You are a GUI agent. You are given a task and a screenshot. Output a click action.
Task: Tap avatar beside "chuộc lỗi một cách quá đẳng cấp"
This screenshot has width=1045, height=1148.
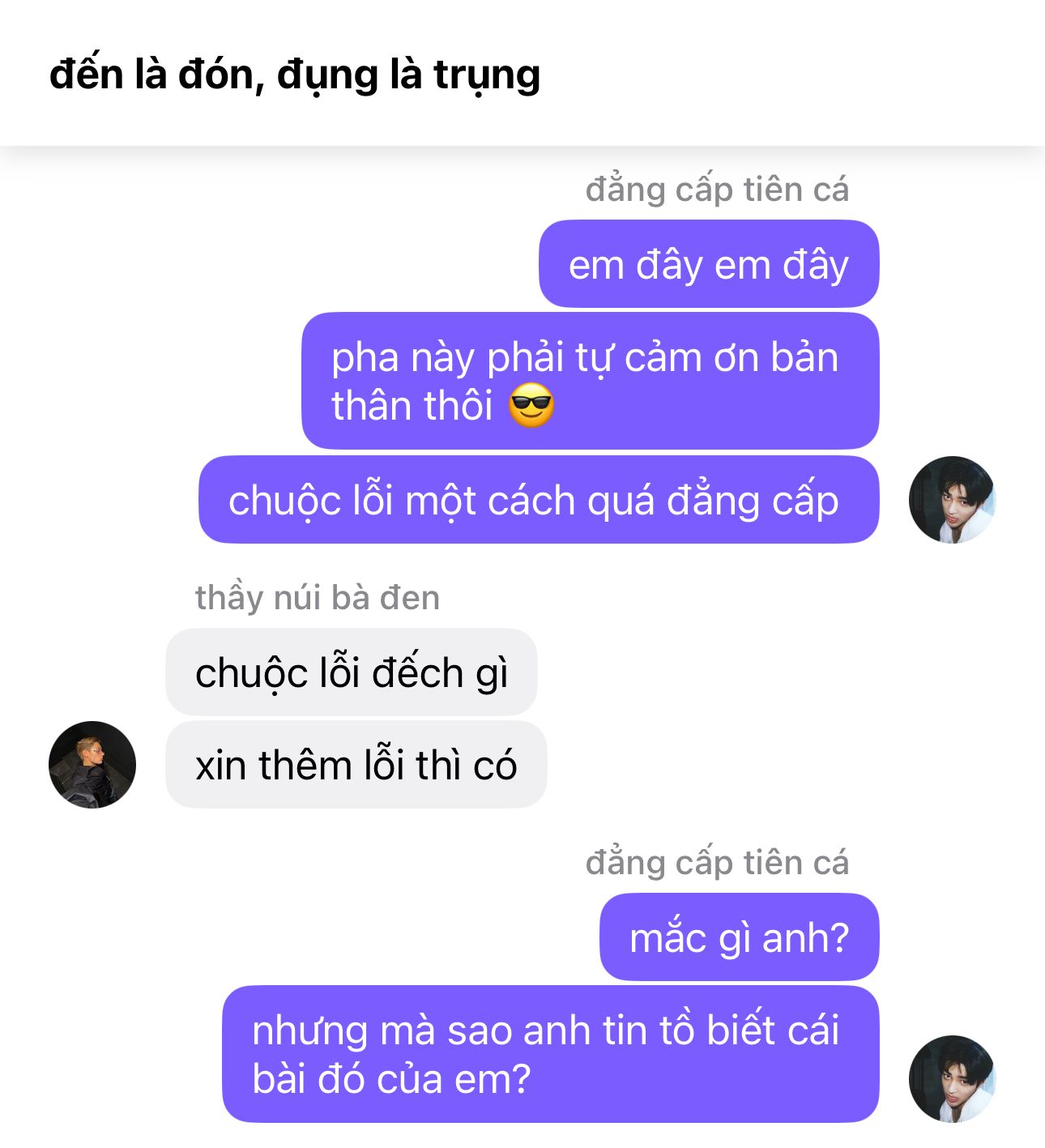(x=952, y=499)
